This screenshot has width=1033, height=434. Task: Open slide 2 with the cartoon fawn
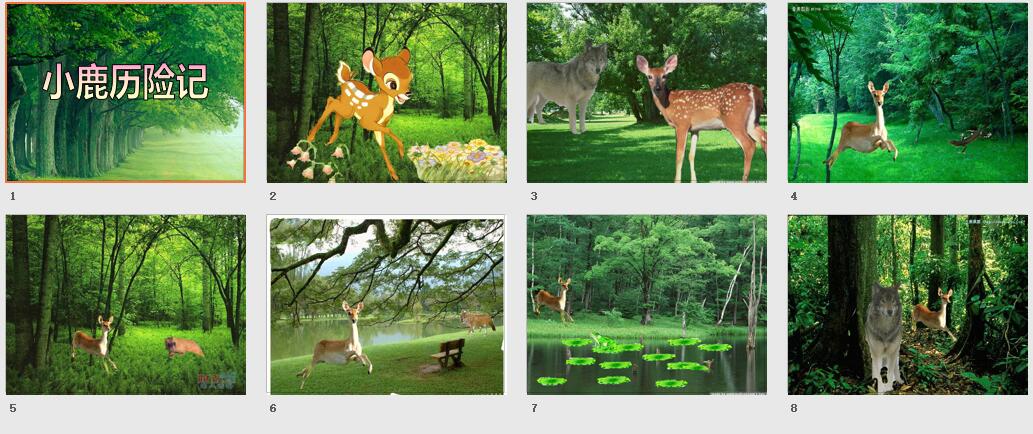point(386,92)
